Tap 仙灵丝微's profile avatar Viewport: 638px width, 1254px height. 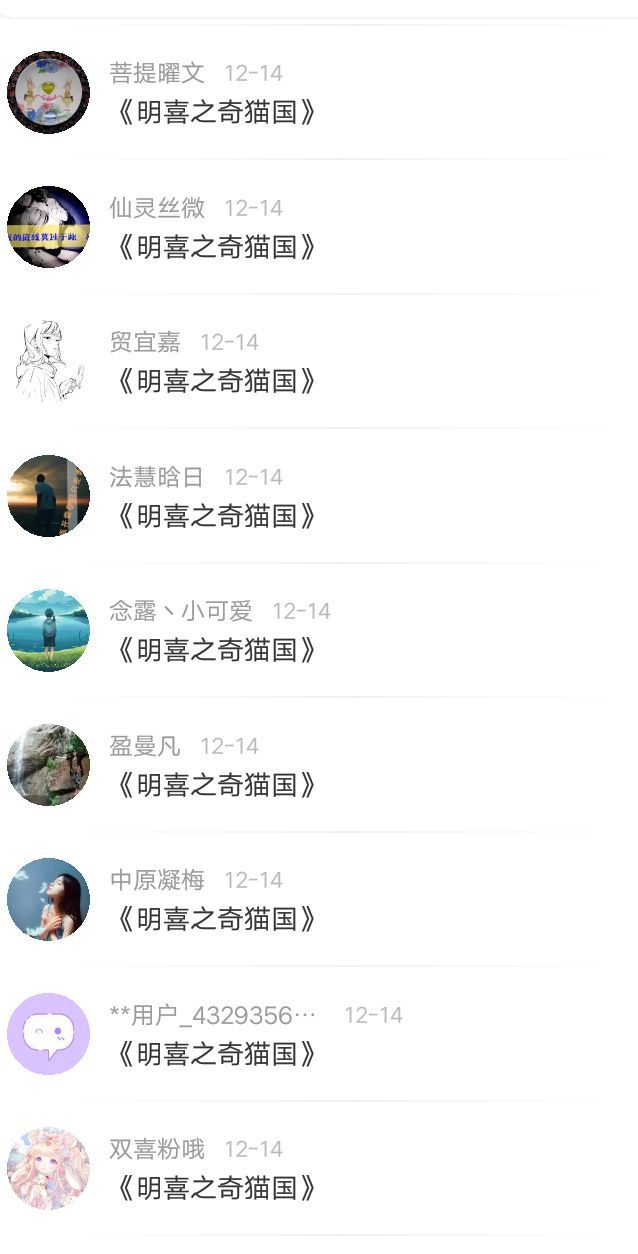(48, 227)
